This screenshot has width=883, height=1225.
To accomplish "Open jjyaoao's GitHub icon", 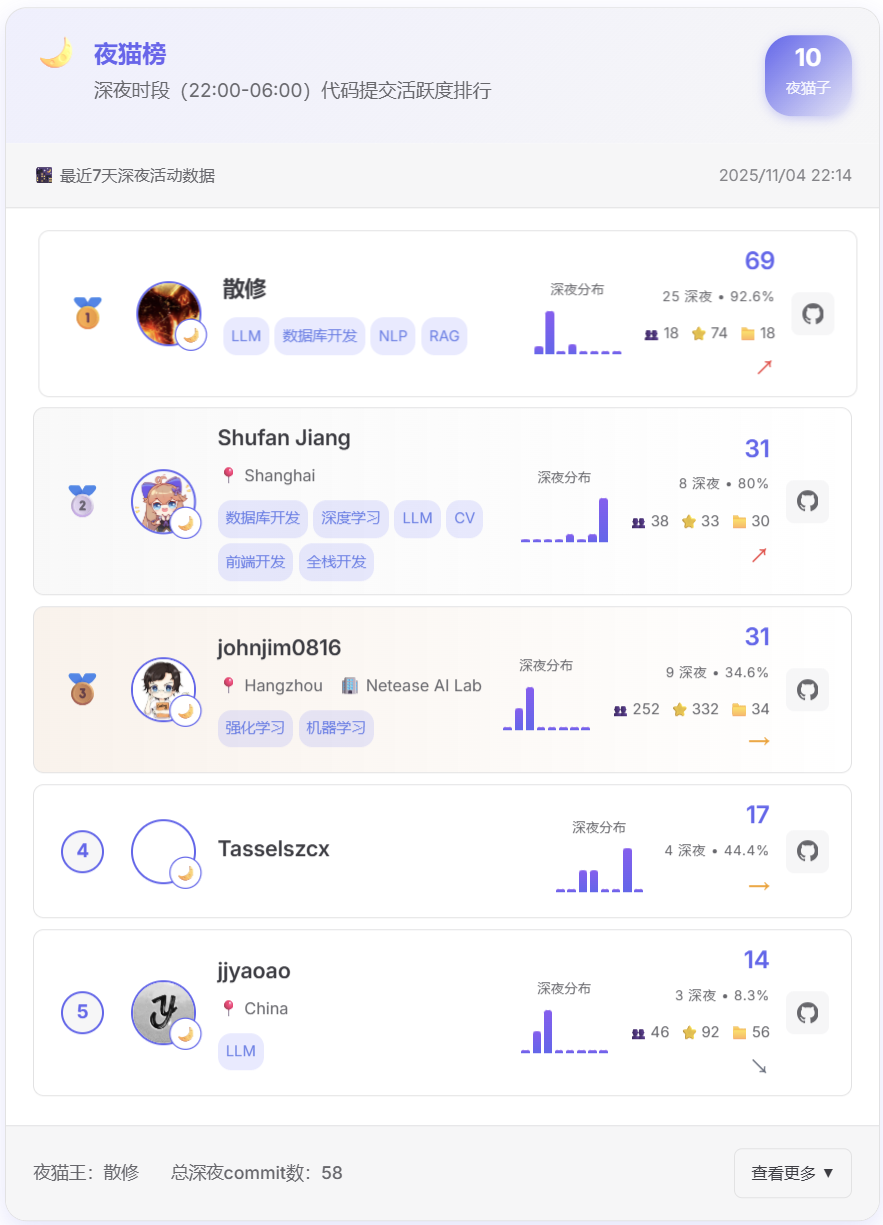I will point(807,1012).
